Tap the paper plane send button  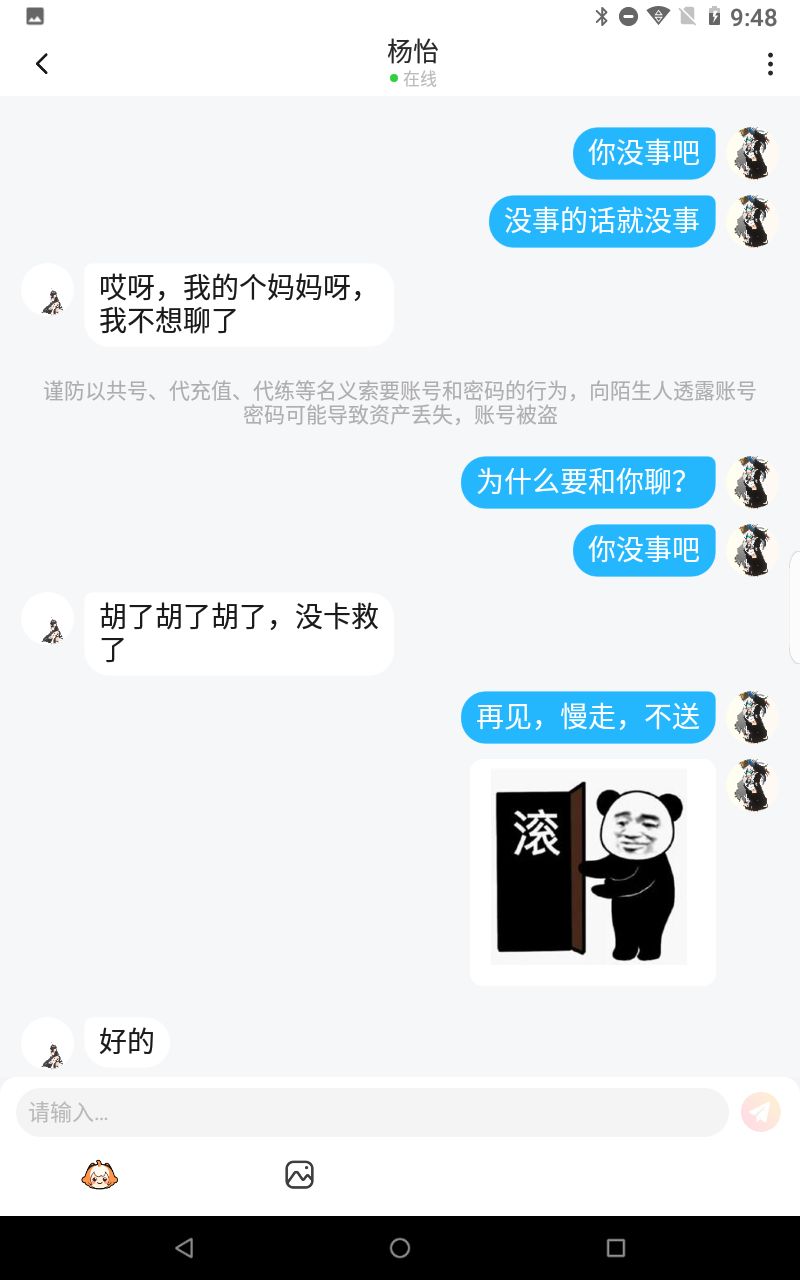click(761, 1112)
